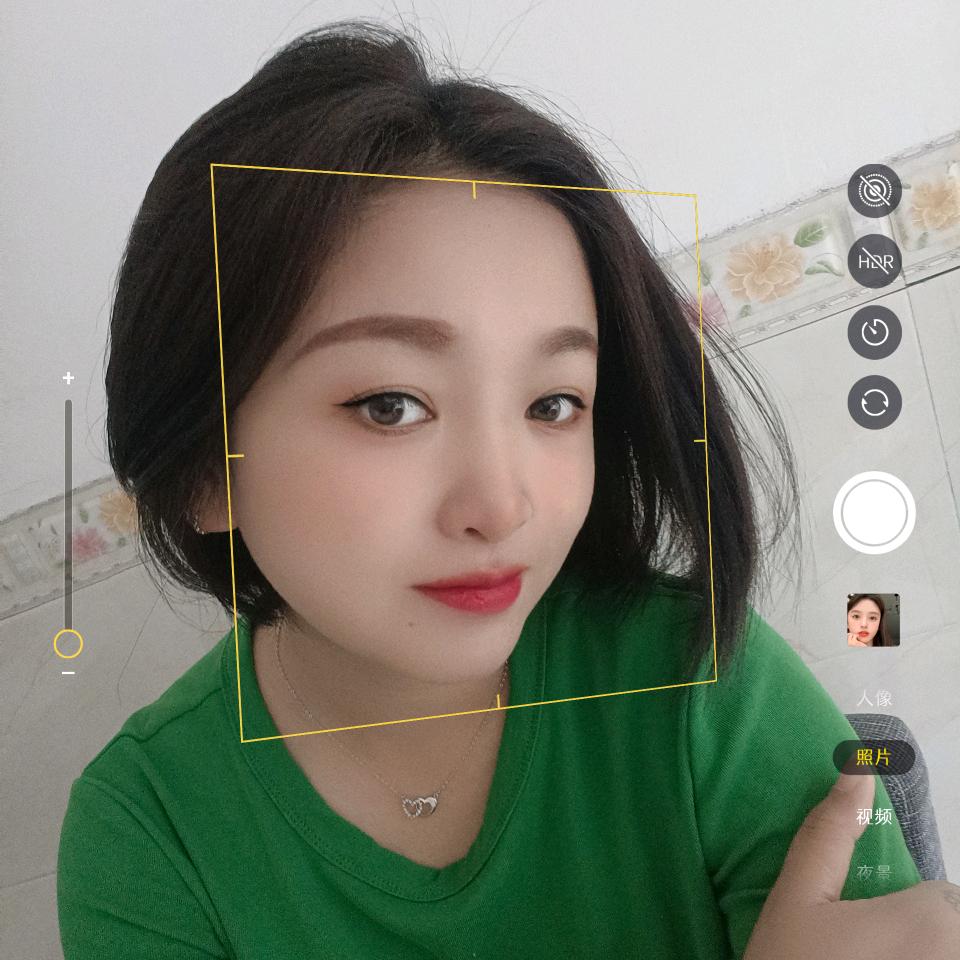Image resolution: width=960 pixels, height=960 pixels.
Task: Switch to 夜景 night mode
Action: tap(874, 872)
